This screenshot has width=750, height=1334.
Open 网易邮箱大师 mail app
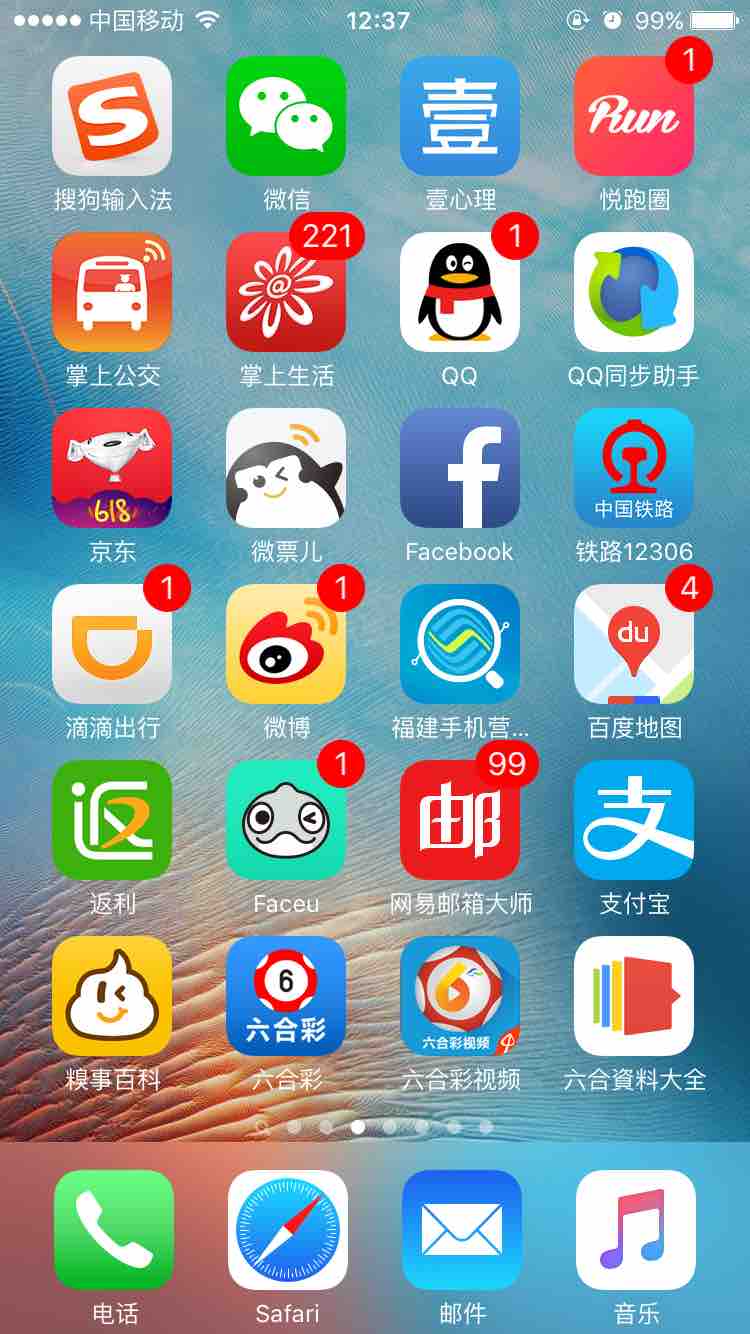coord(460,820)
